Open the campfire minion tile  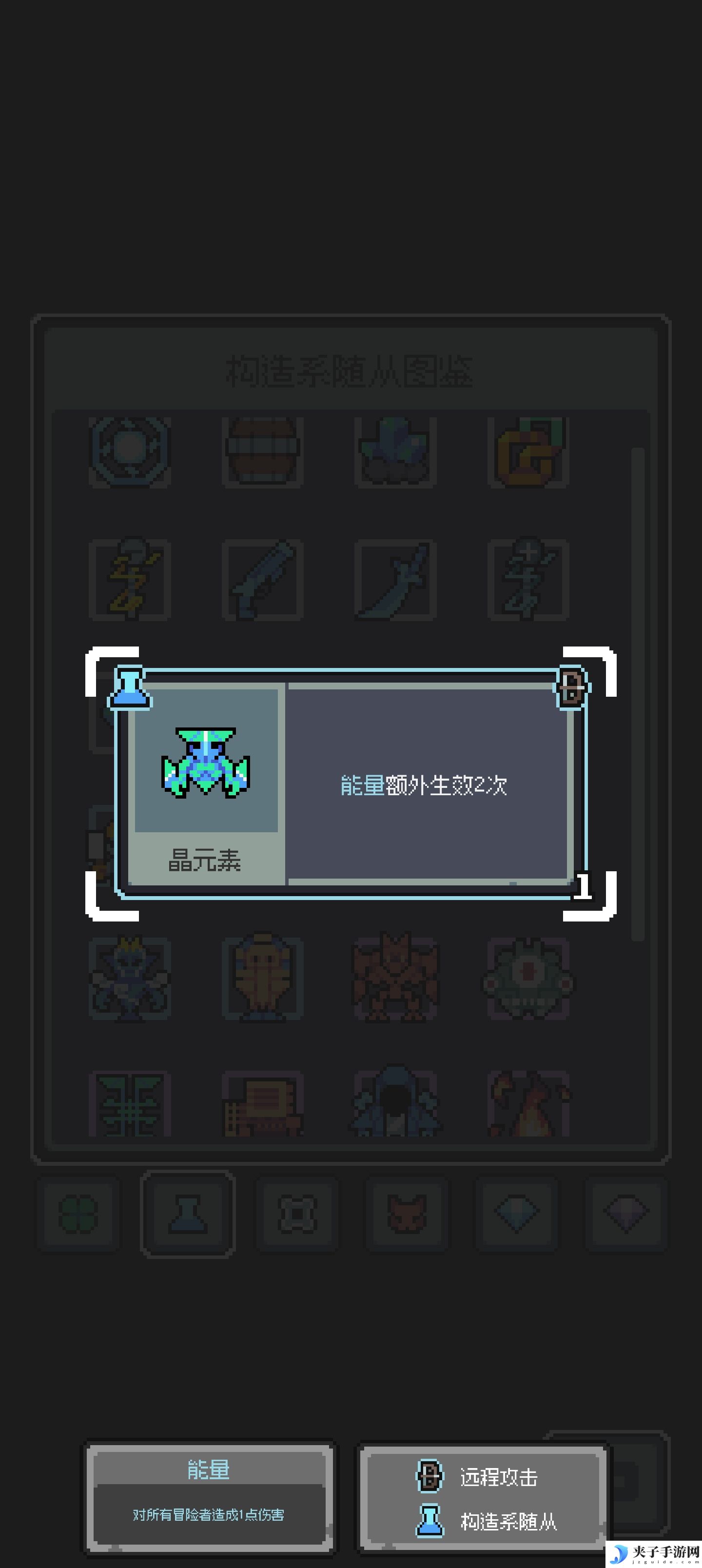(x=528, y=1104)
